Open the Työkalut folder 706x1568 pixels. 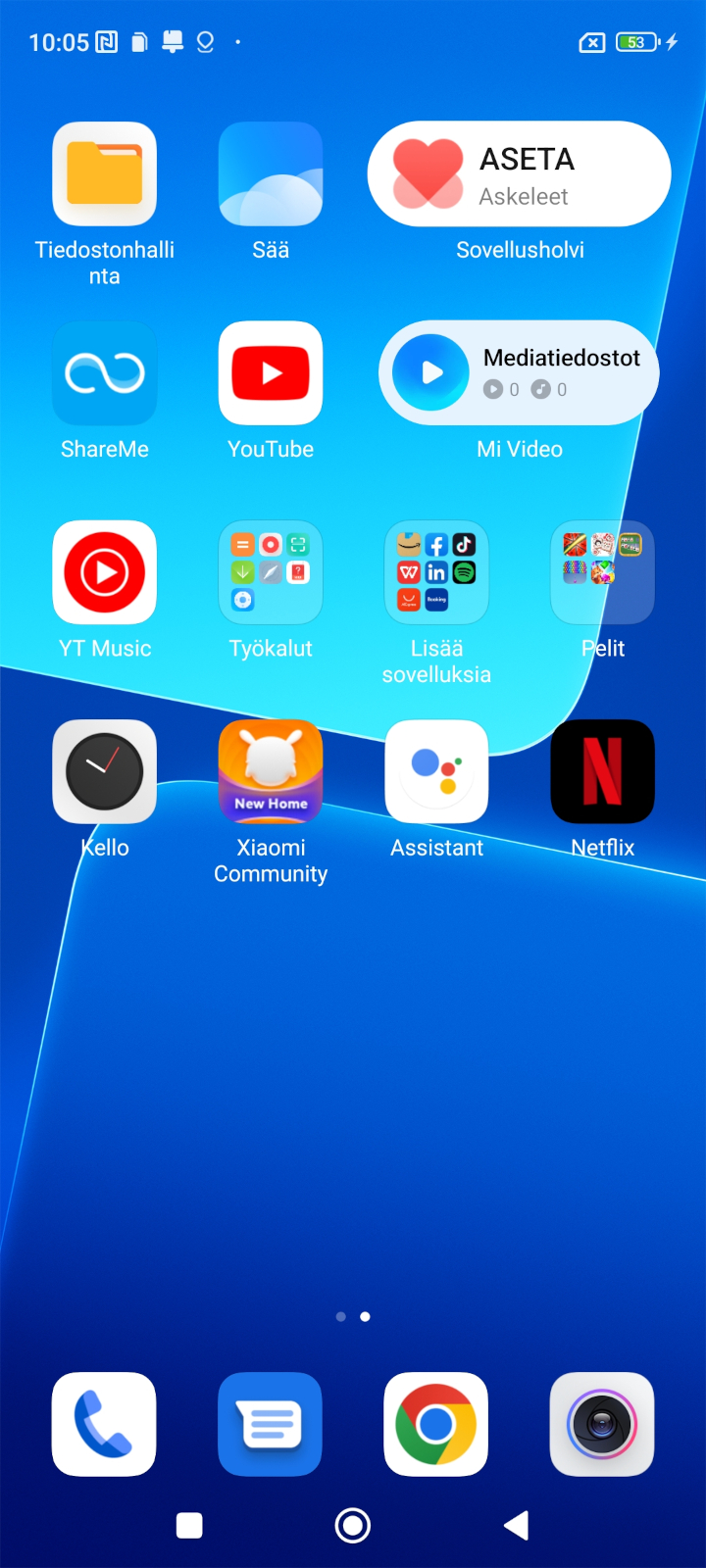[x=271, y=572]
